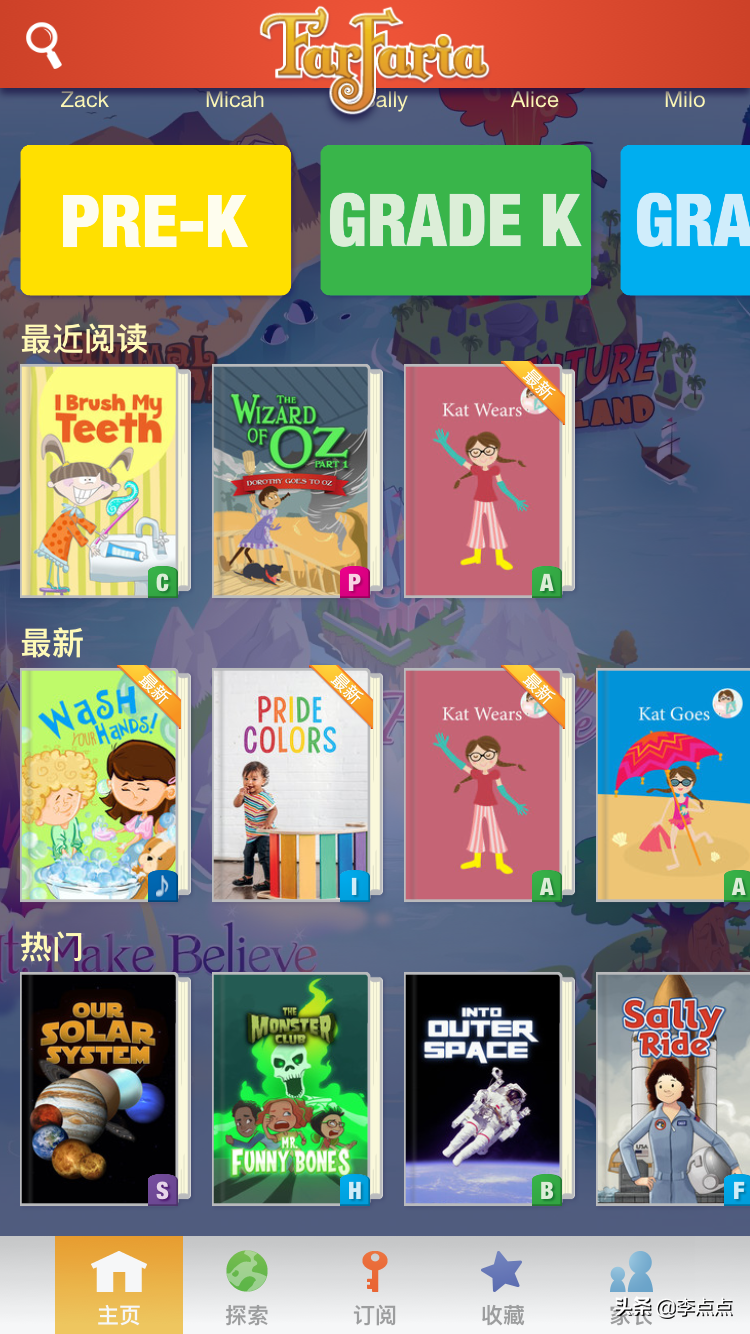This screenshot has height=1334, width=750.
Task: Switch to the 探索 explore tab
Action: [246, 1288]
